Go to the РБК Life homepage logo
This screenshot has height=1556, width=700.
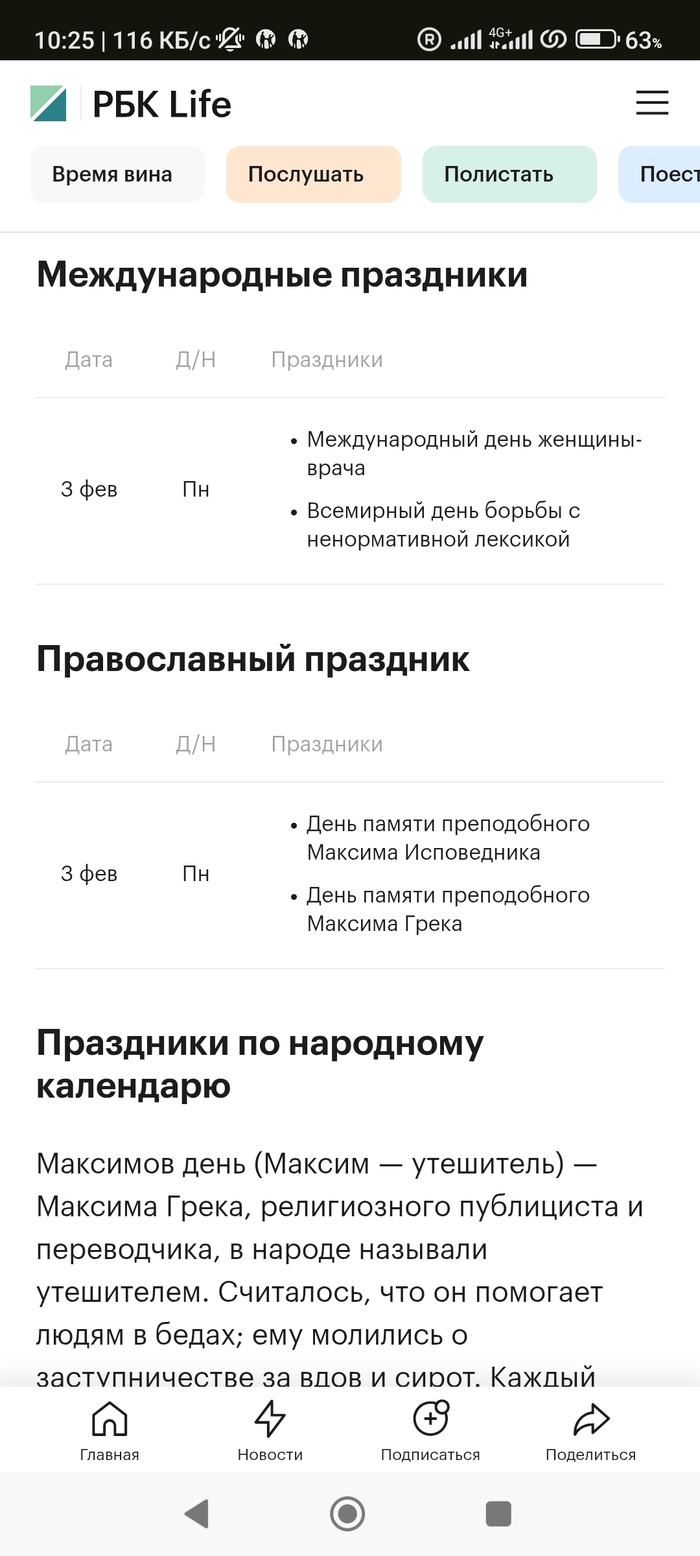tap(131, 104)
